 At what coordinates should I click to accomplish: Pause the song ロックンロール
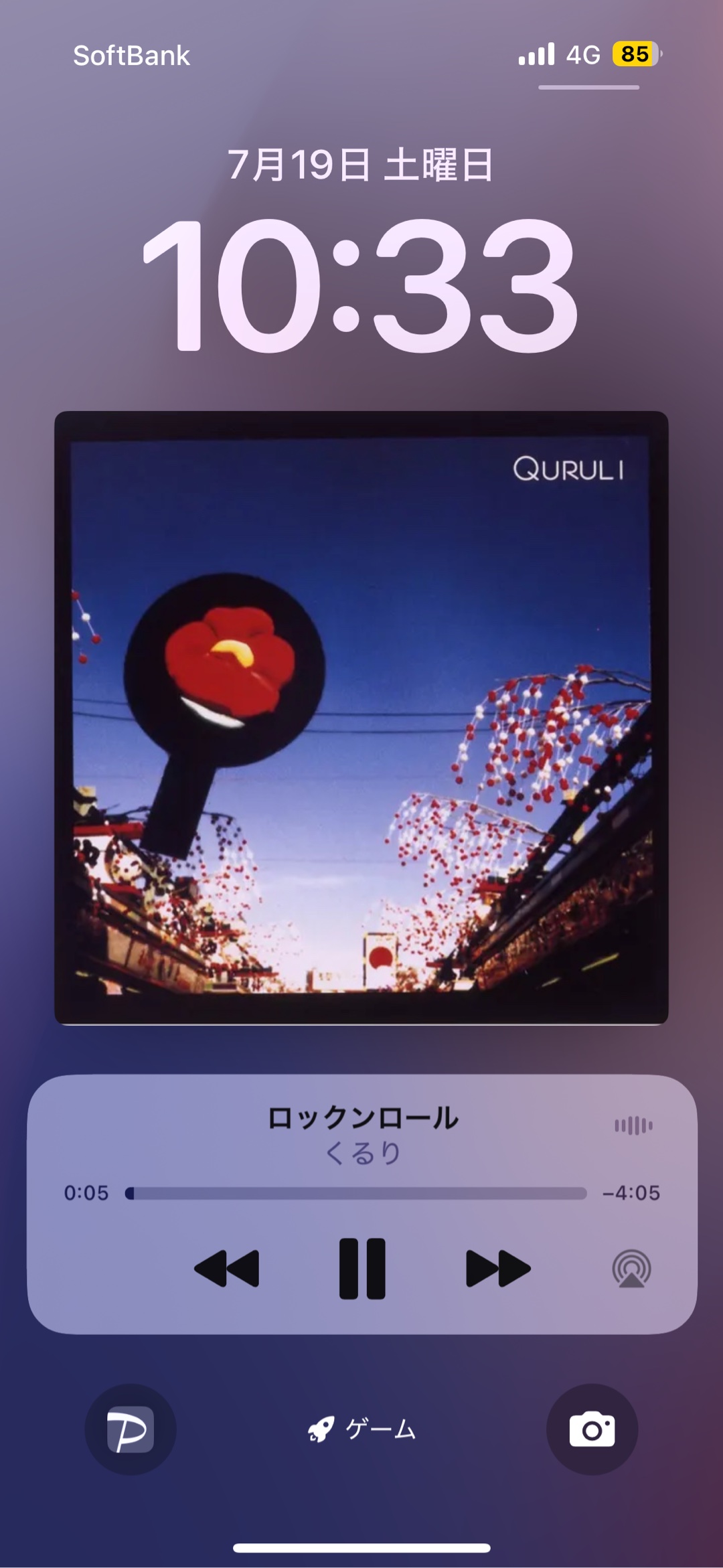[x=362, y=1268]
